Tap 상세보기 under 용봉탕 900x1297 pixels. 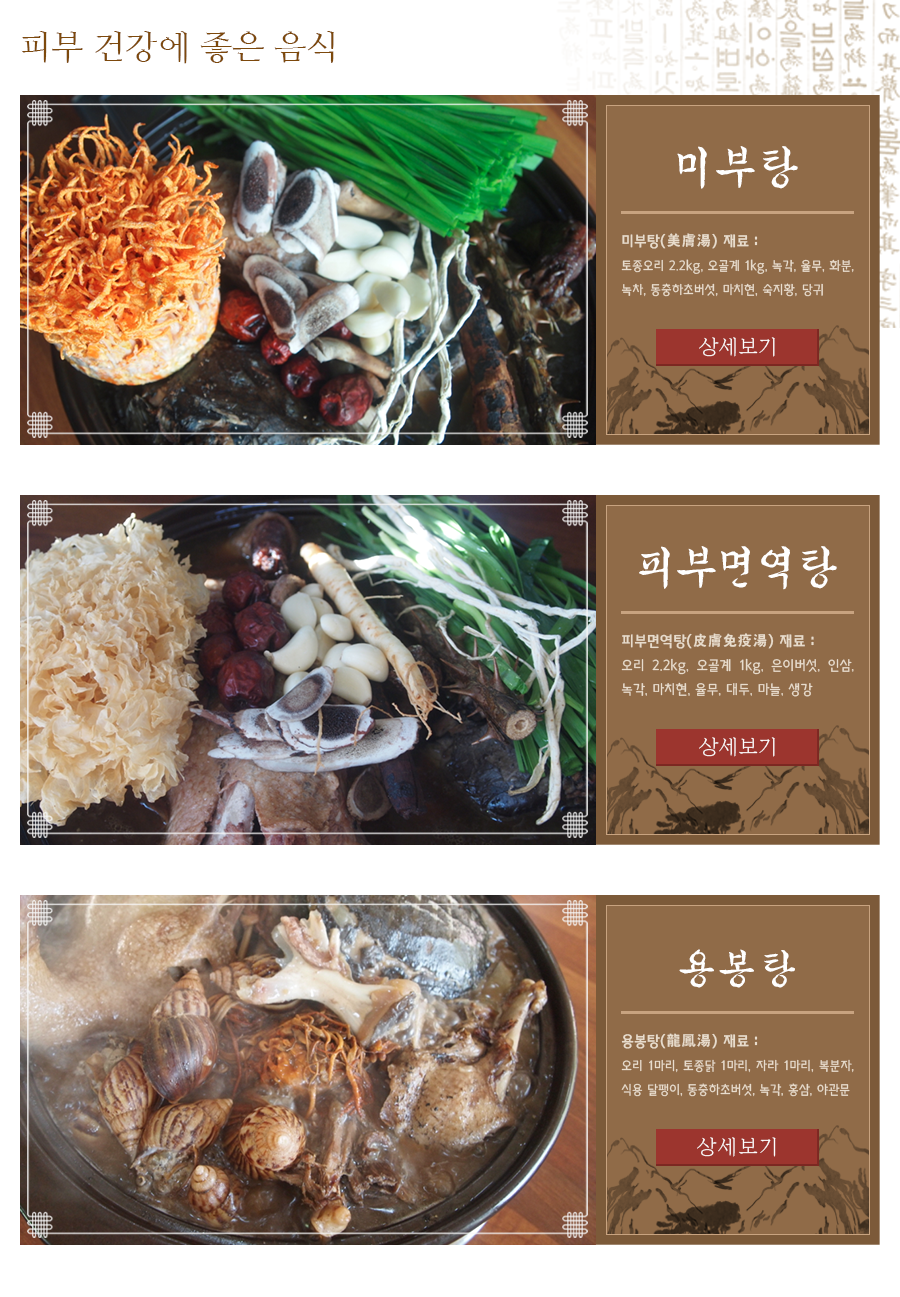click(737, 1147)
